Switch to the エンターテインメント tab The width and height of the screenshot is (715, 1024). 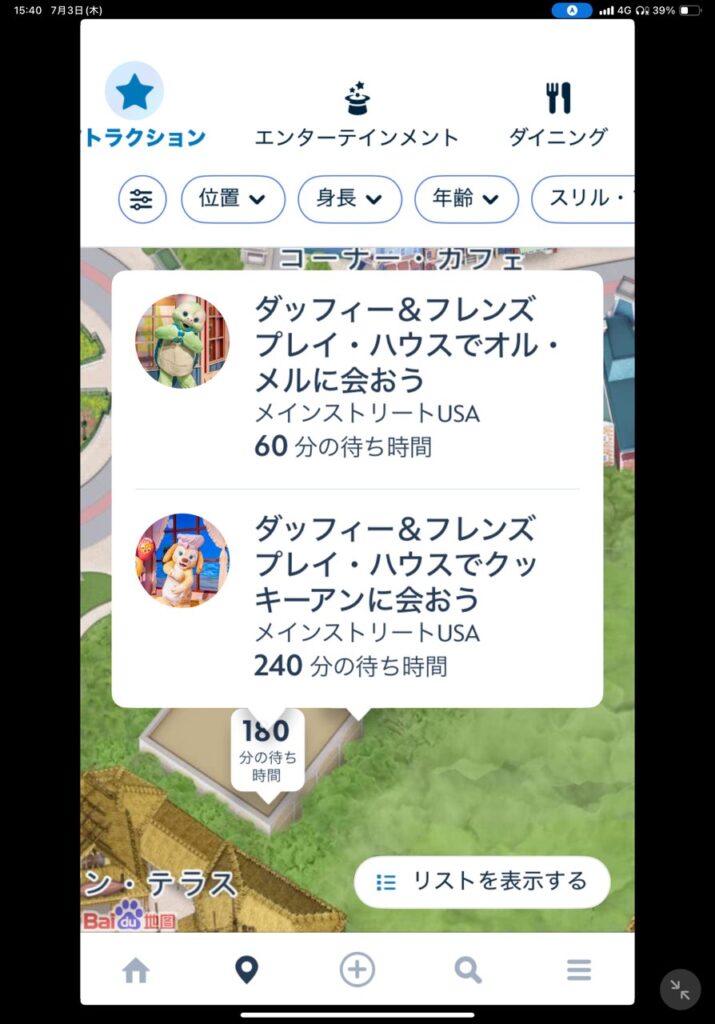point(357,114)
